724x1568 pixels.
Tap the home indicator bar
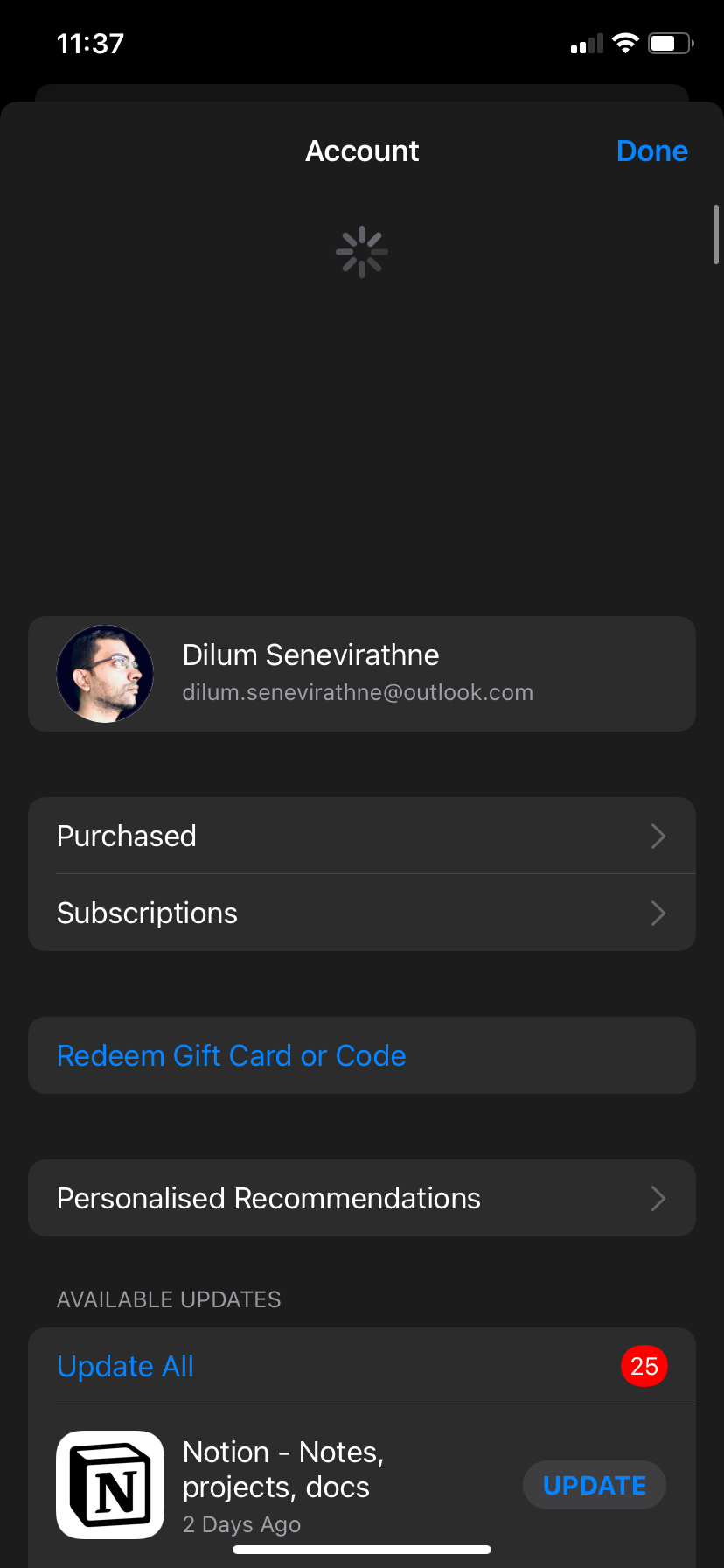tap(361, 1551)
